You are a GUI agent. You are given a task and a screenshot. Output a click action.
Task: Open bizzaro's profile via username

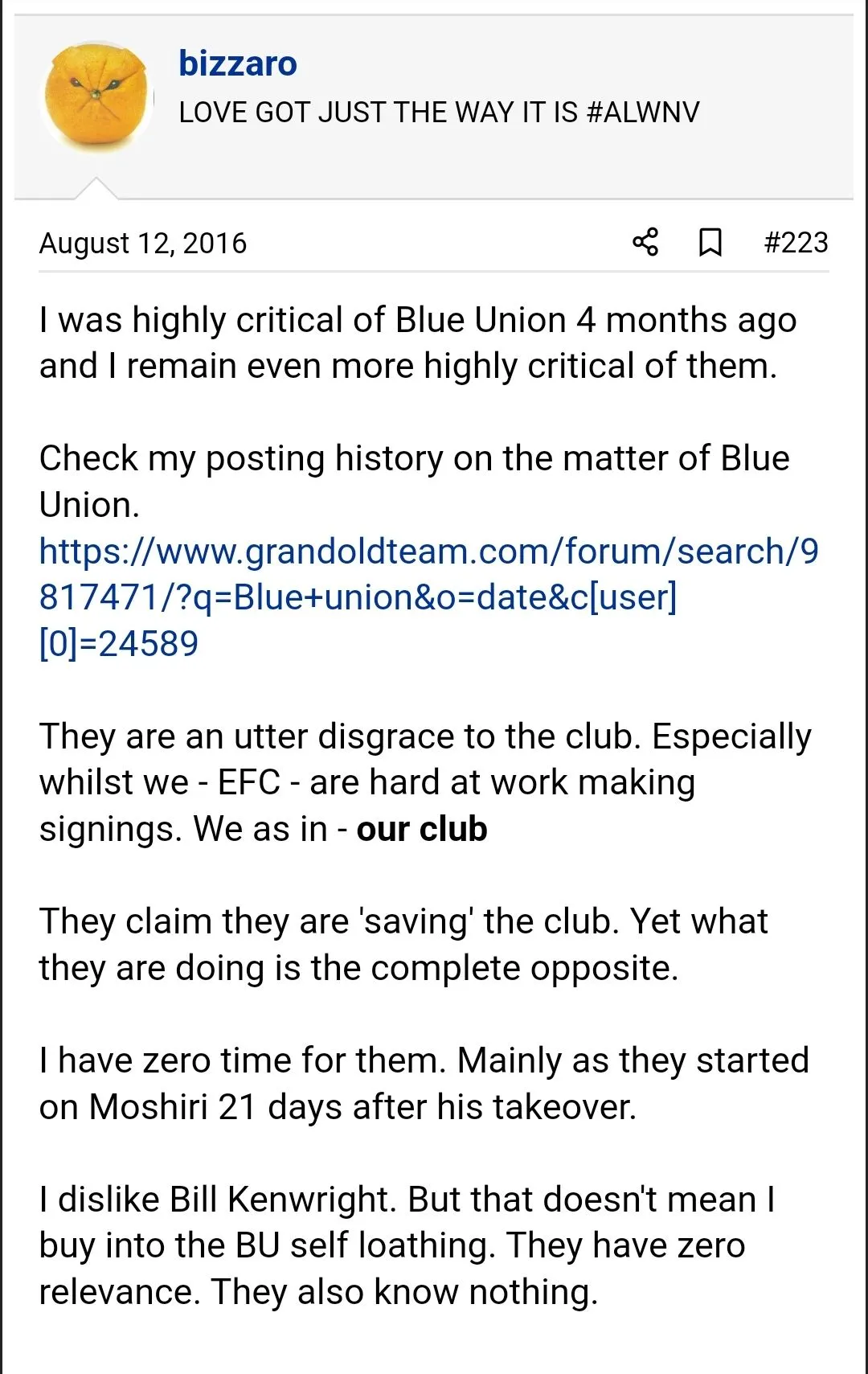coord(238,64)
